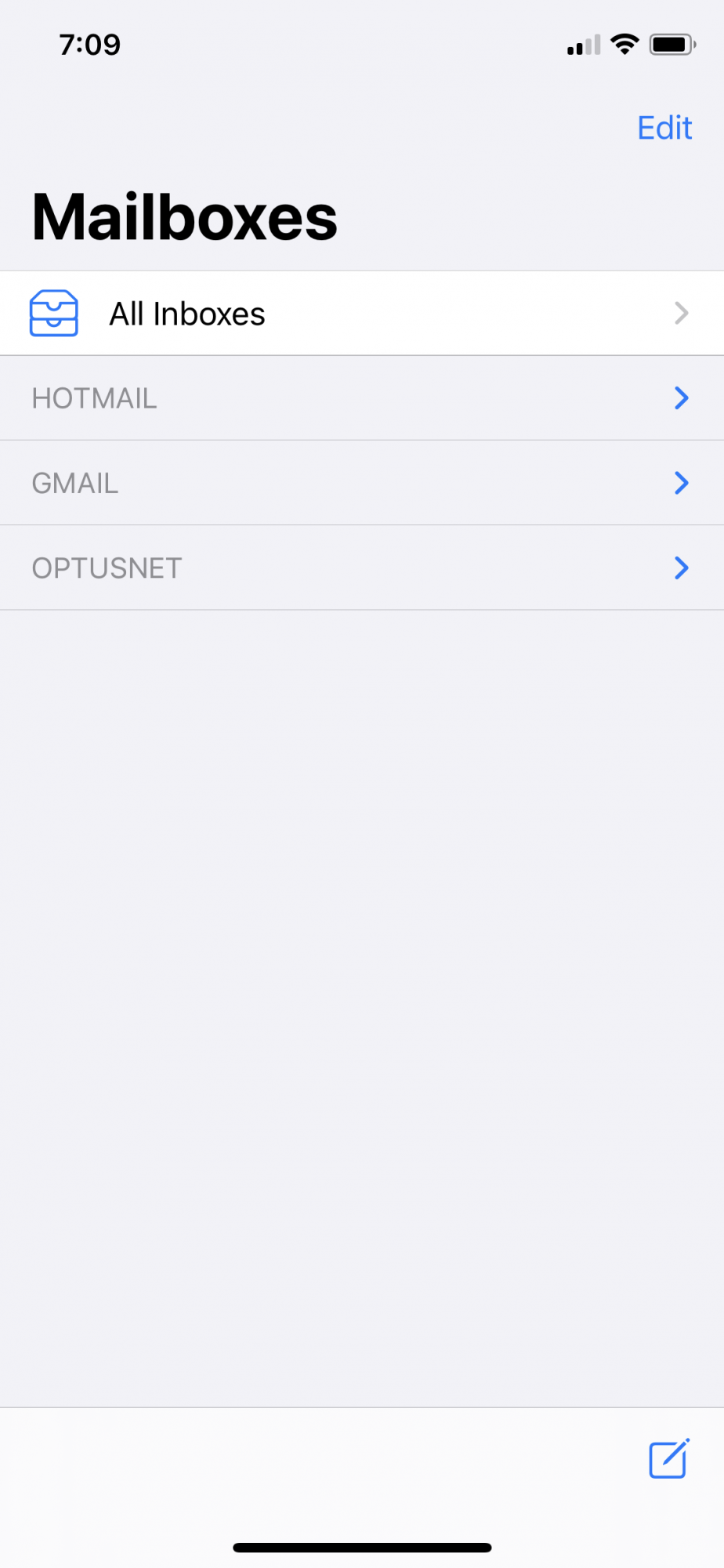
Task: Expand the OPTUSNET account section
Action: (x=362, y=568)
